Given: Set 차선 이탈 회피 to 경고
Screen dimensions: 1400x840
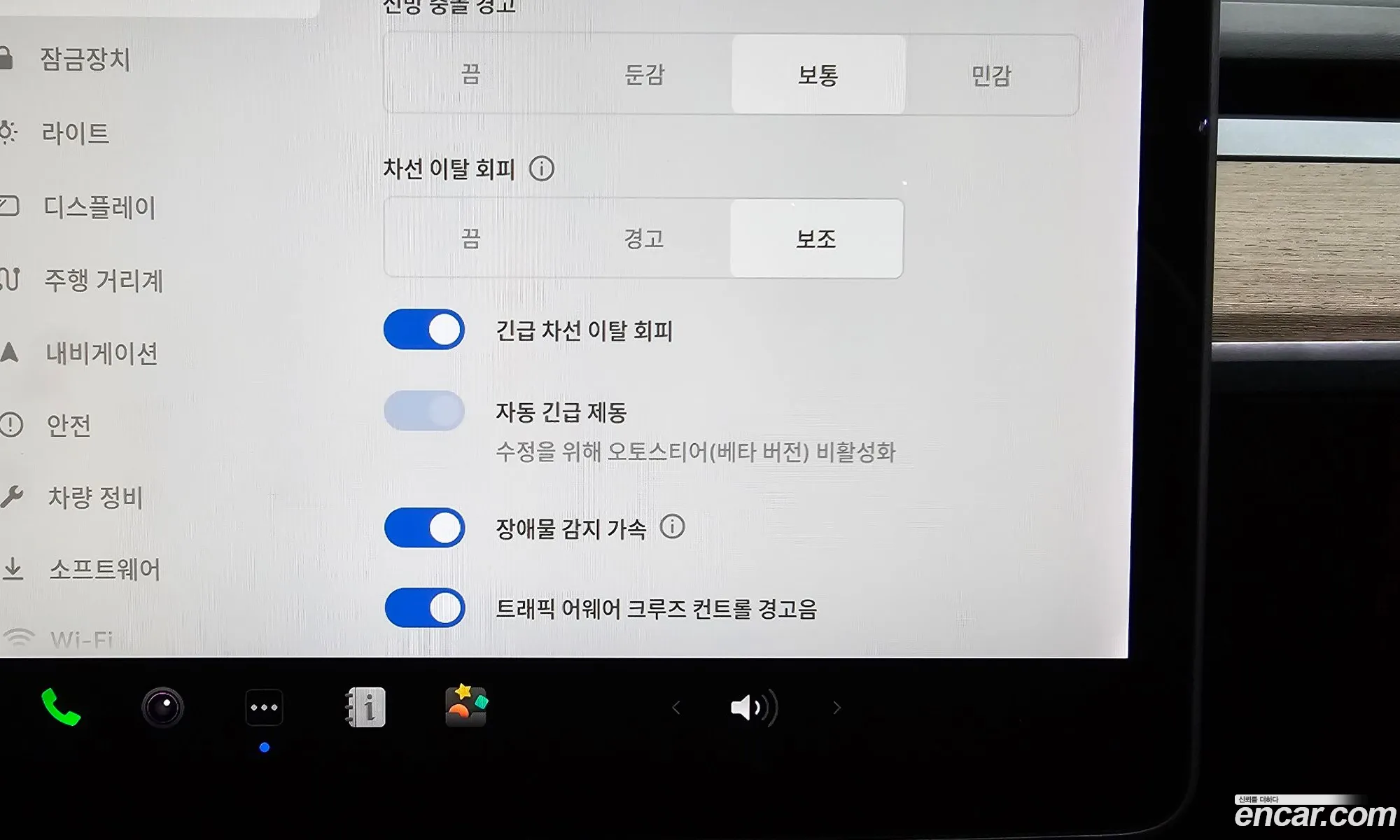Looking at the screenshot, I should (x=643, y=239).
